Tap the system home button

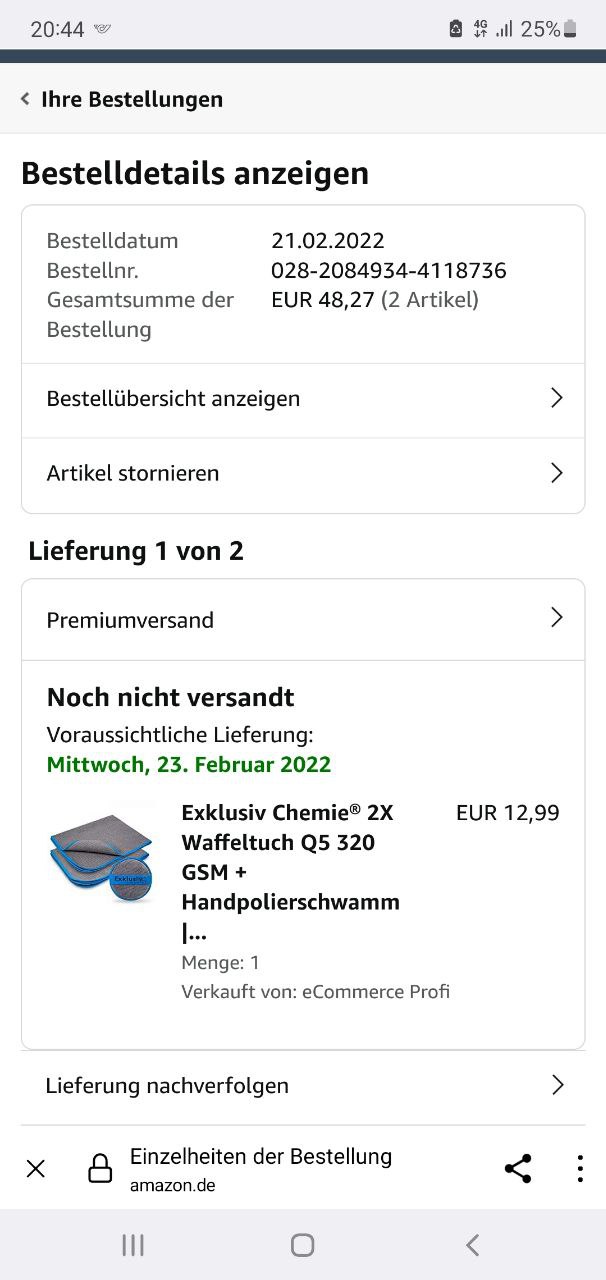302,1245
